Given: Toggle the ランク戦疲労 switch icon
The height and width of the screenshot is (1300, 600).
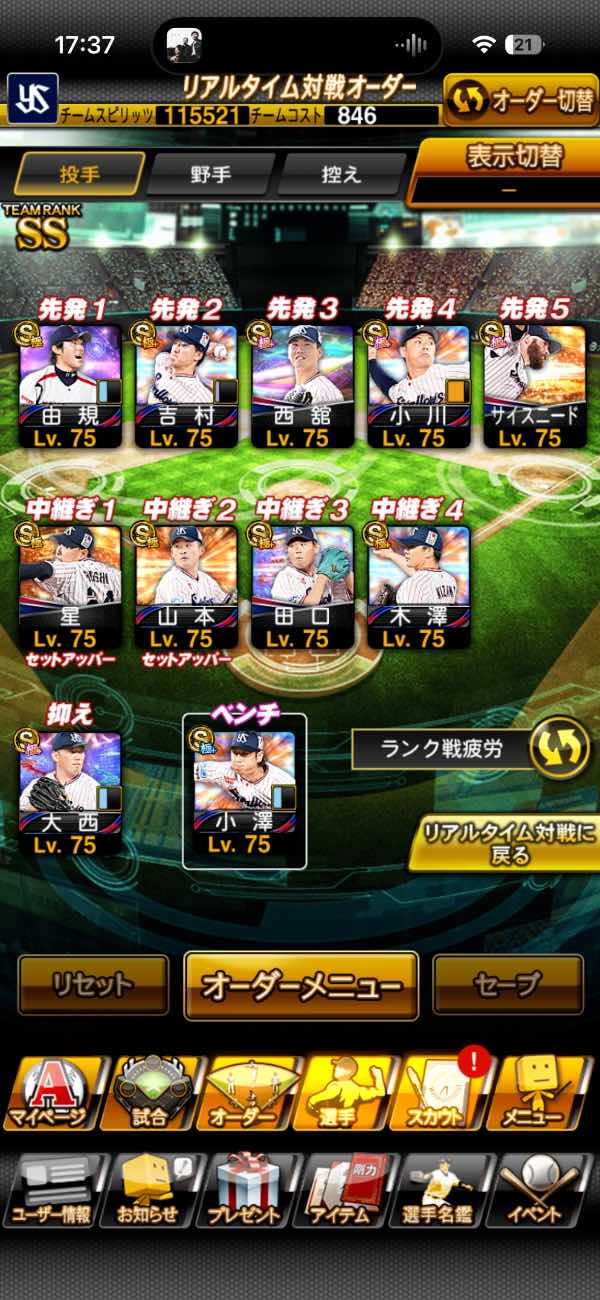Looking at the screenshot, I should [x=558, y=750].
